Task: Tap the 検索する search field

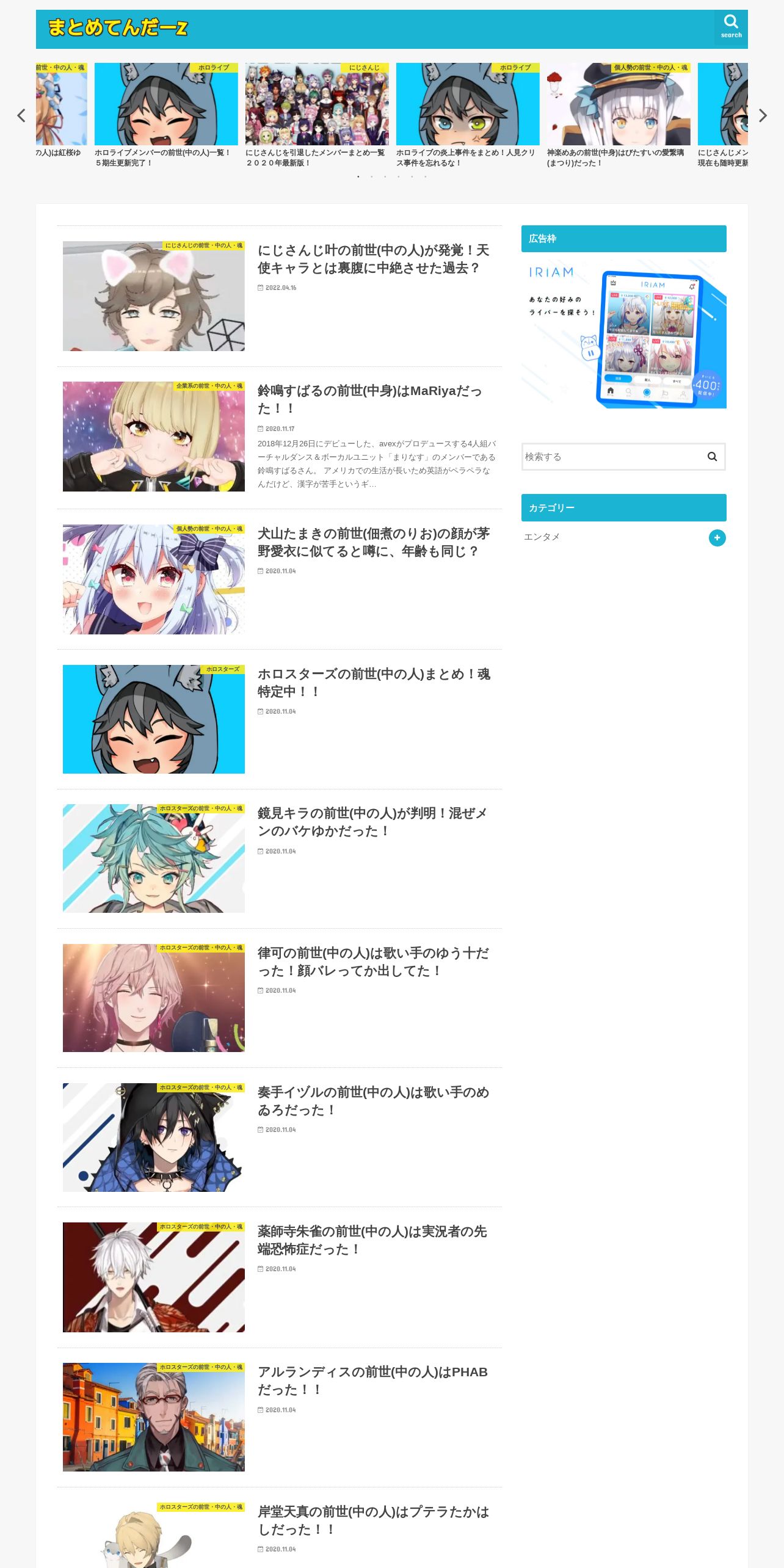Action: pos(611,457)
